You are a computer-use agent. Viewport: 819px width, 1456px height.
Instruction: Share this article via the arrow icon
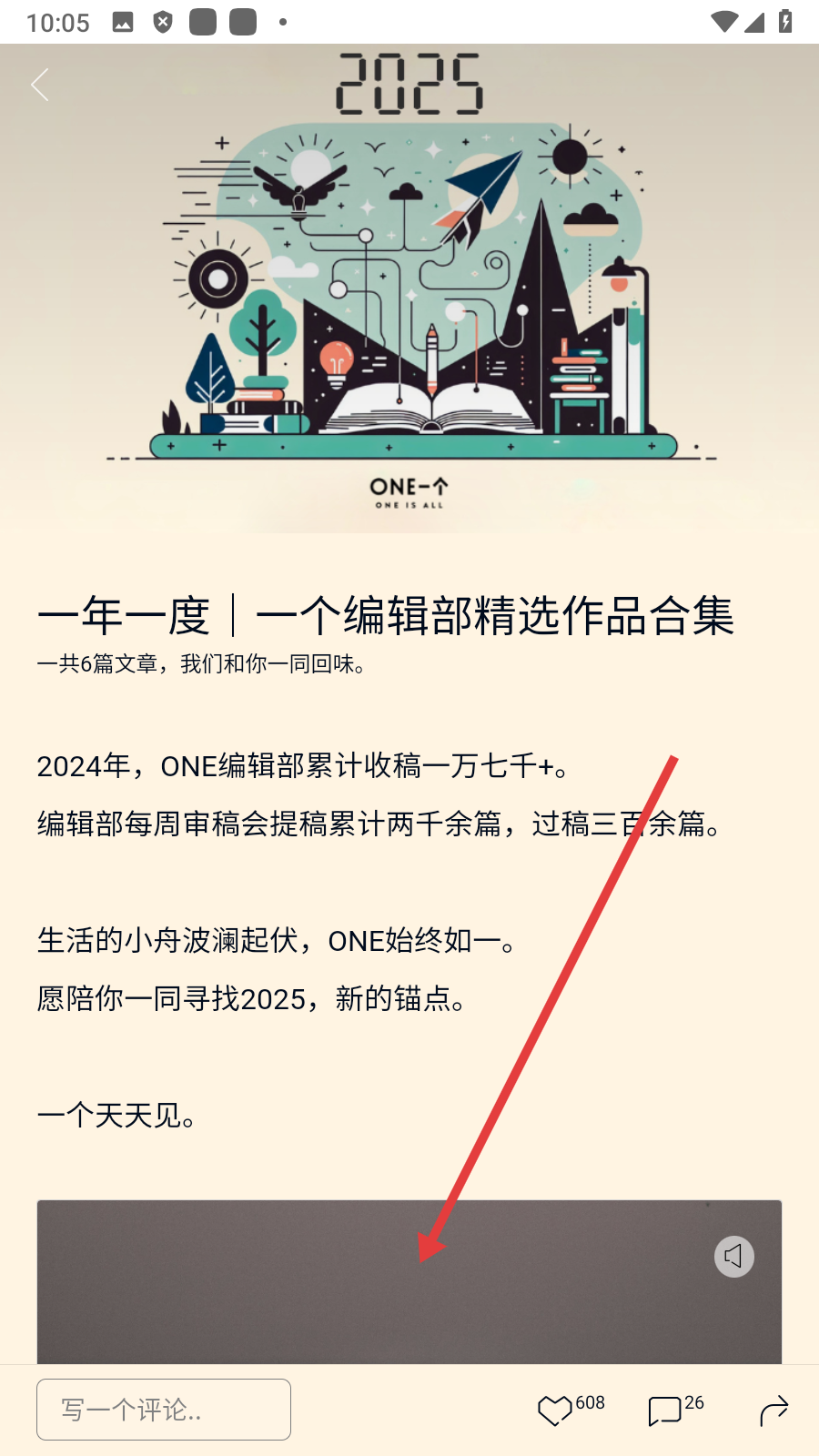click(x=773, y=1410)
